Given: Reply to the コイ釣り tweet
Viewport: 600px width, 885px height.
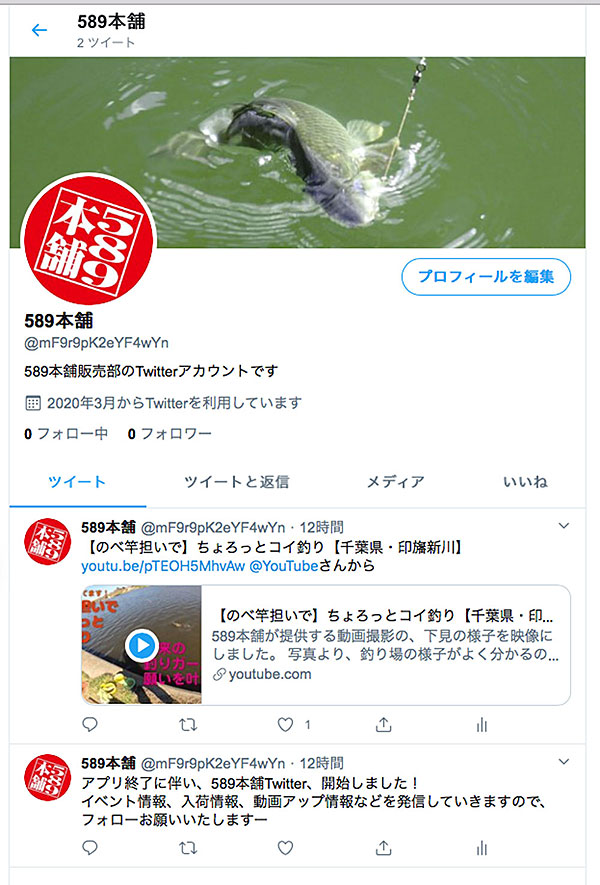Looking at the screenshot, I should click(90, 724).
